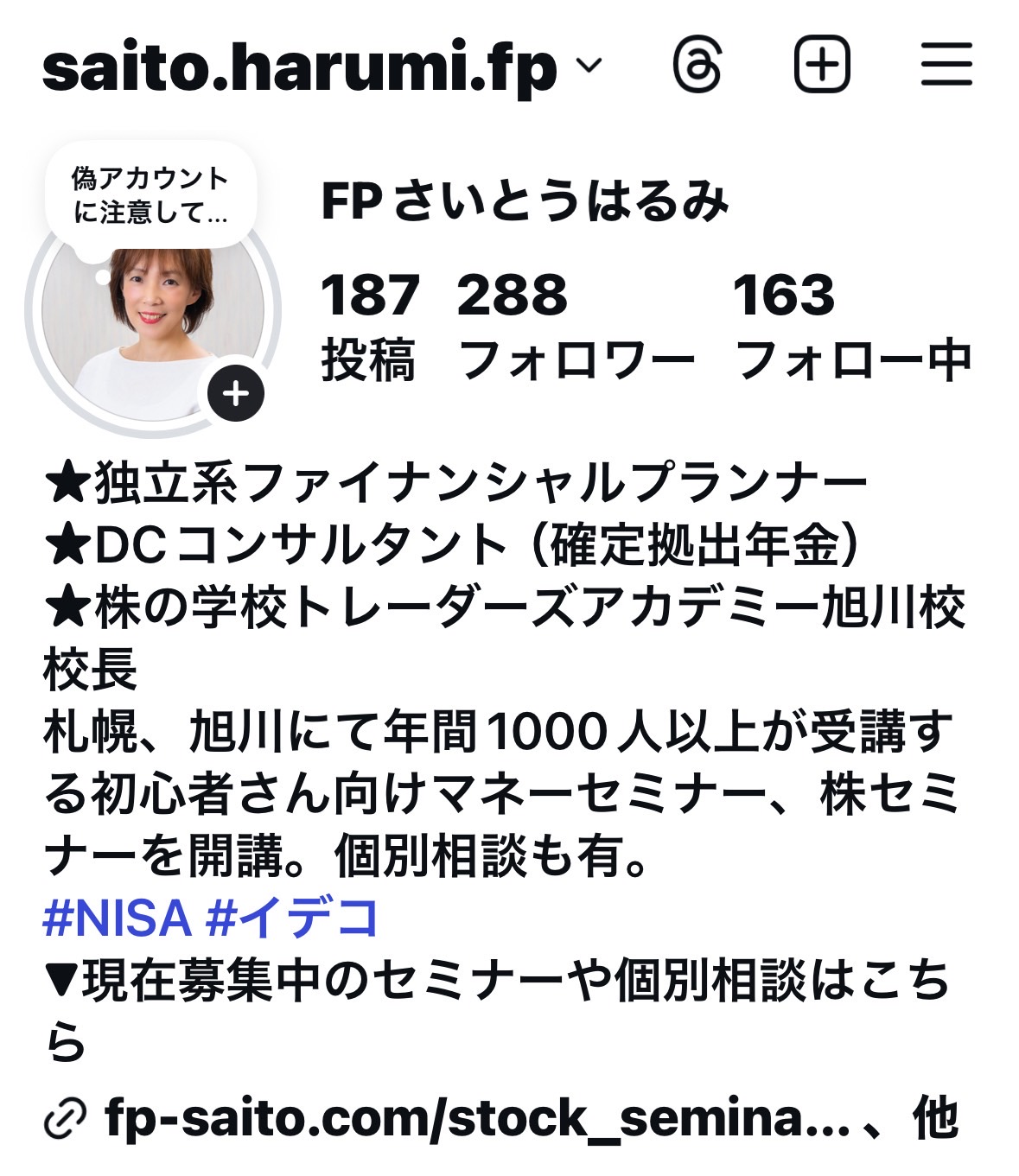Open the 288 フォロワー list
Image resolution: width=1019 pixels, height=1176 pixels.
(575, 326)
